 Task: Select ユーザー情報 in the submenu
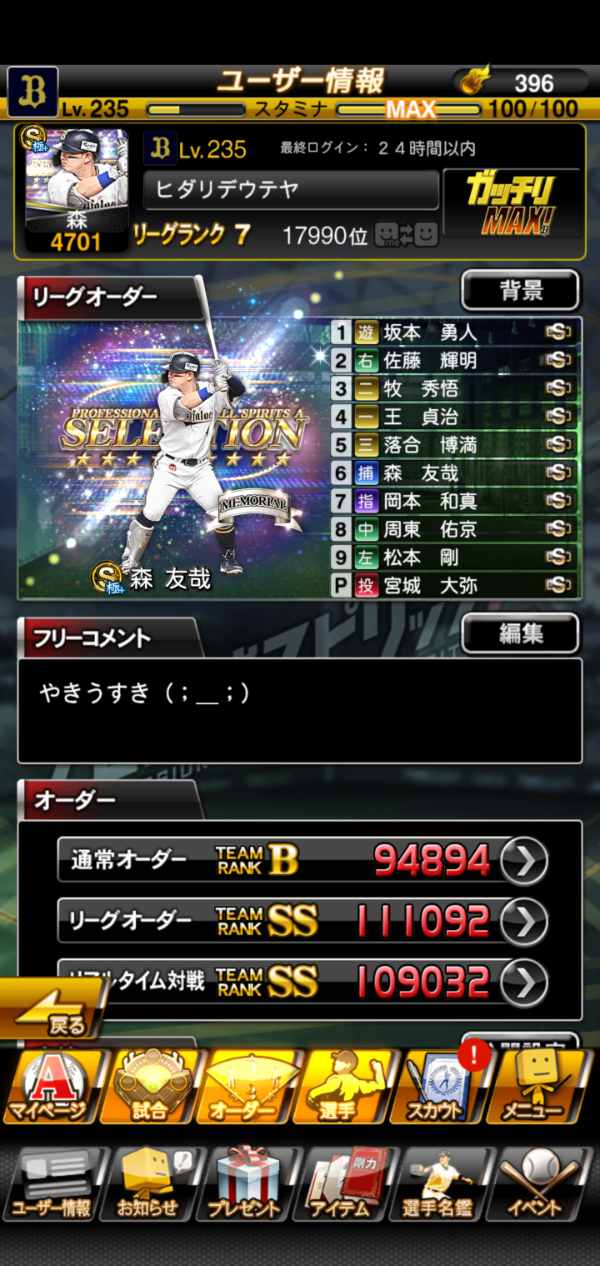(x=51, y=1183)
